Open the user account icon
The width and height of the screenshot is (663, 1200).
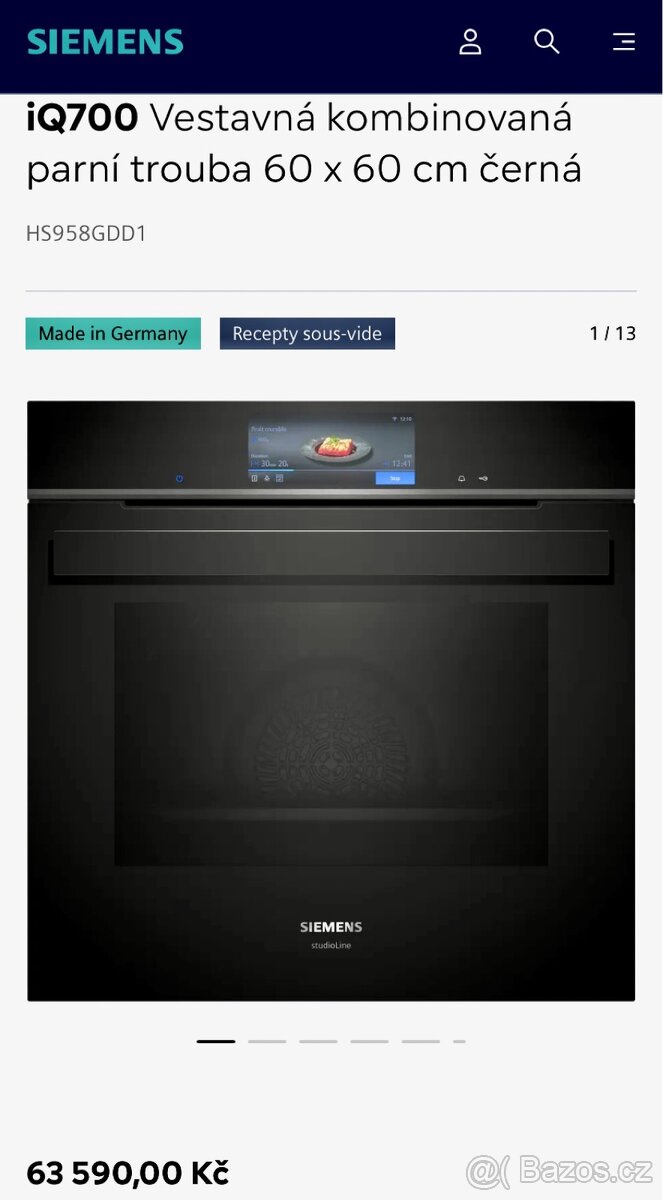pos(470,42)
